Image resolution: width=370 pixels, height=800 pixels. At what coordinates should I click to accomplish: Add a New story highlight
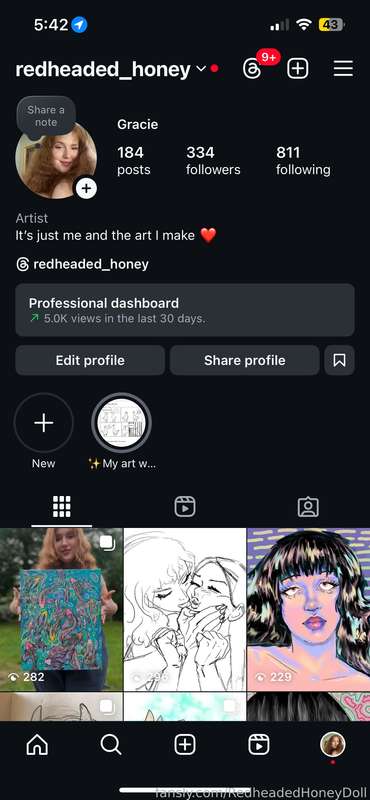pos(43,423)
